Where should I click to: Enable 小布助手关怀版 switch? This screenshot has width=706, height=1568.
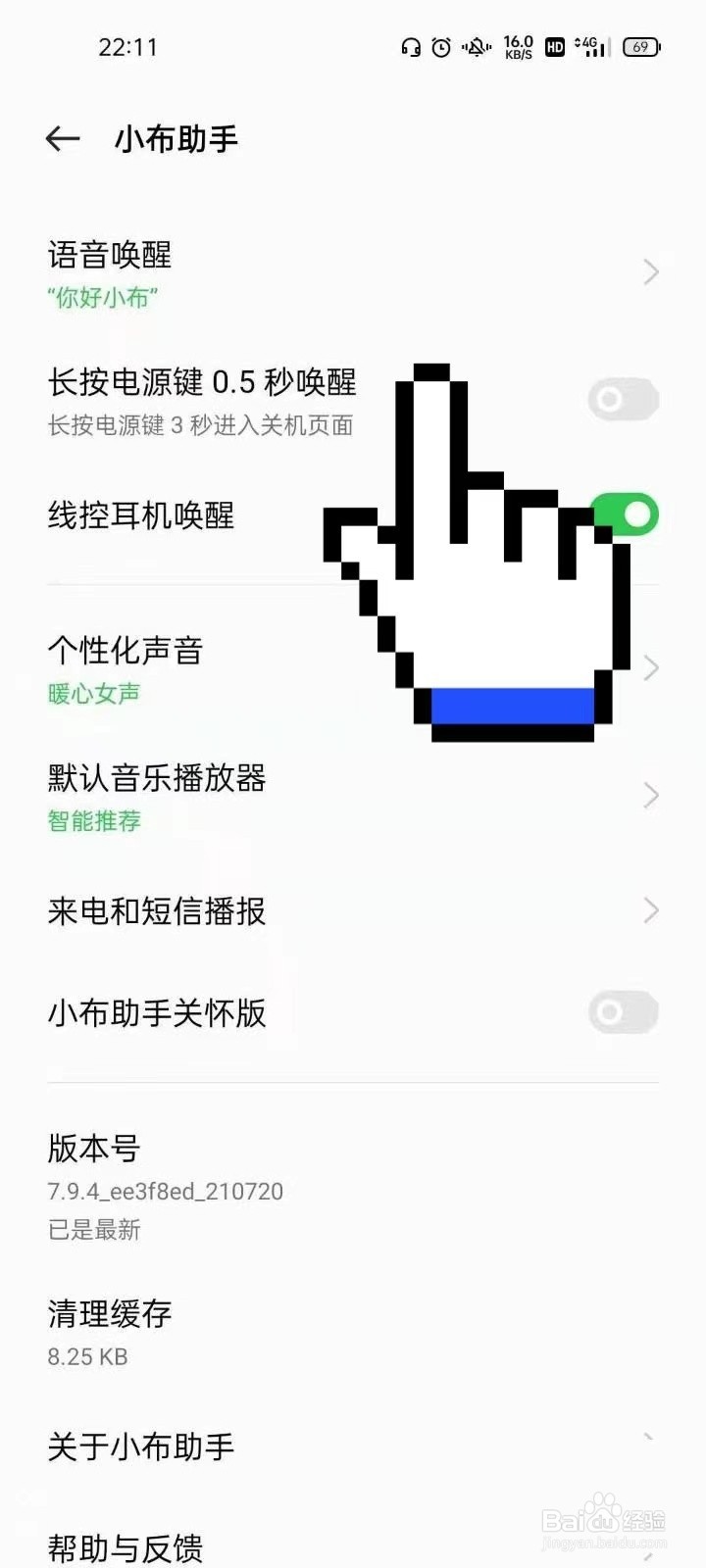[x=624, y=1012]
